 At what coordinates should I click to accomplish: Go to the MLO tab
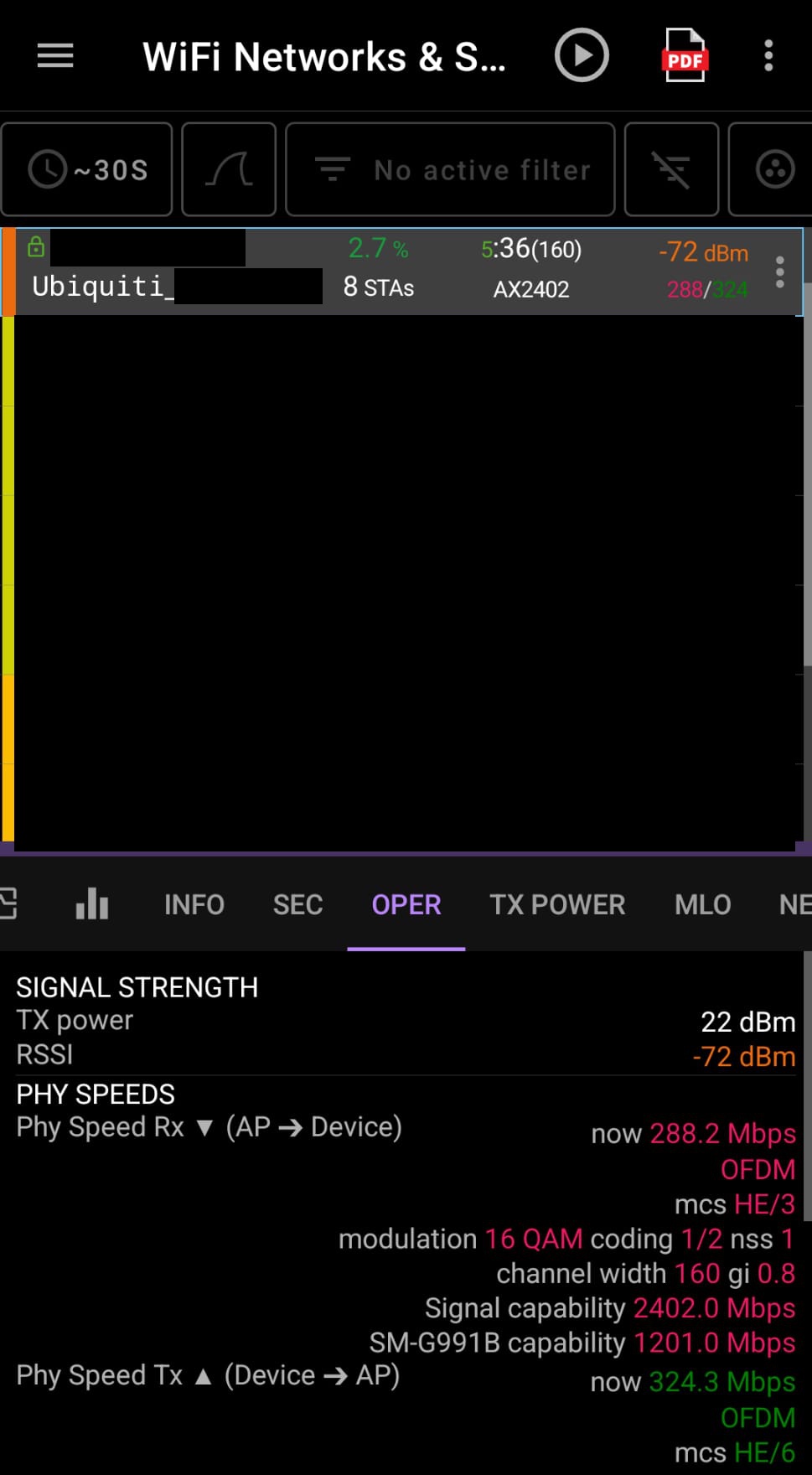tap(702, 904)
